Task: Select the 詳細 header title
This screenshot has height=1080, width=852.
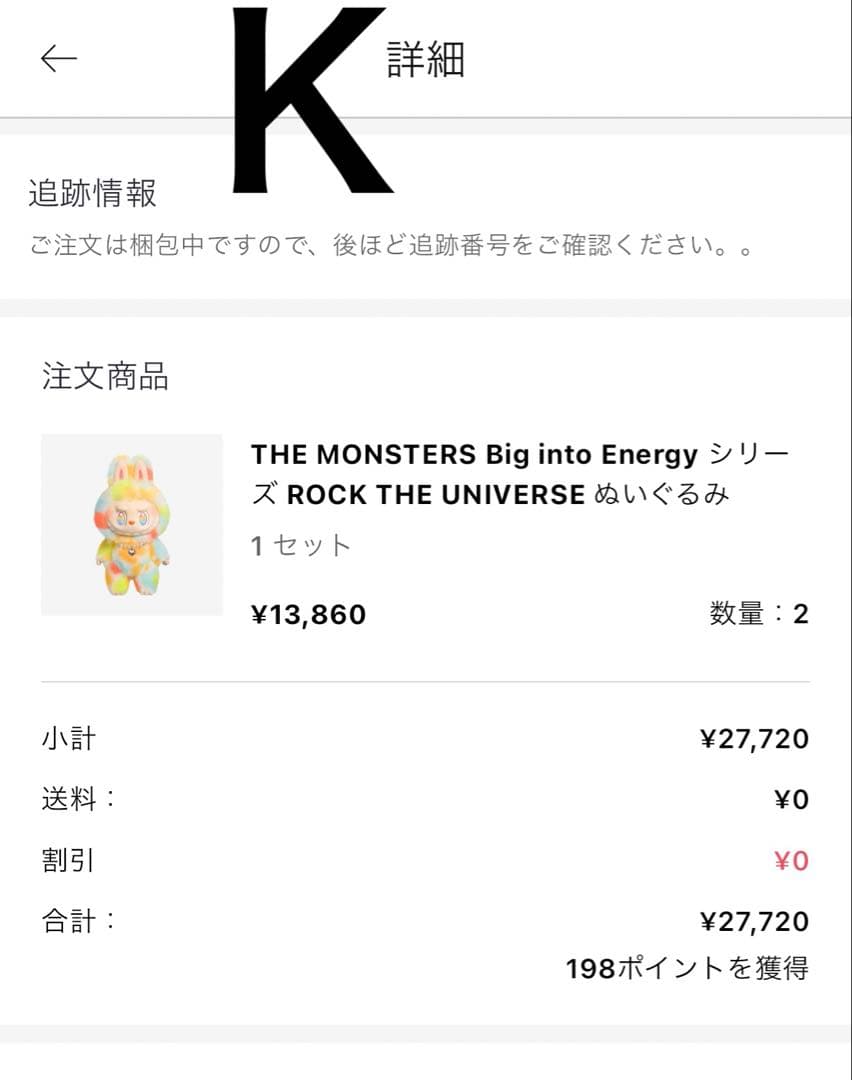Action: pyautogui.click(x=423, y=58)
